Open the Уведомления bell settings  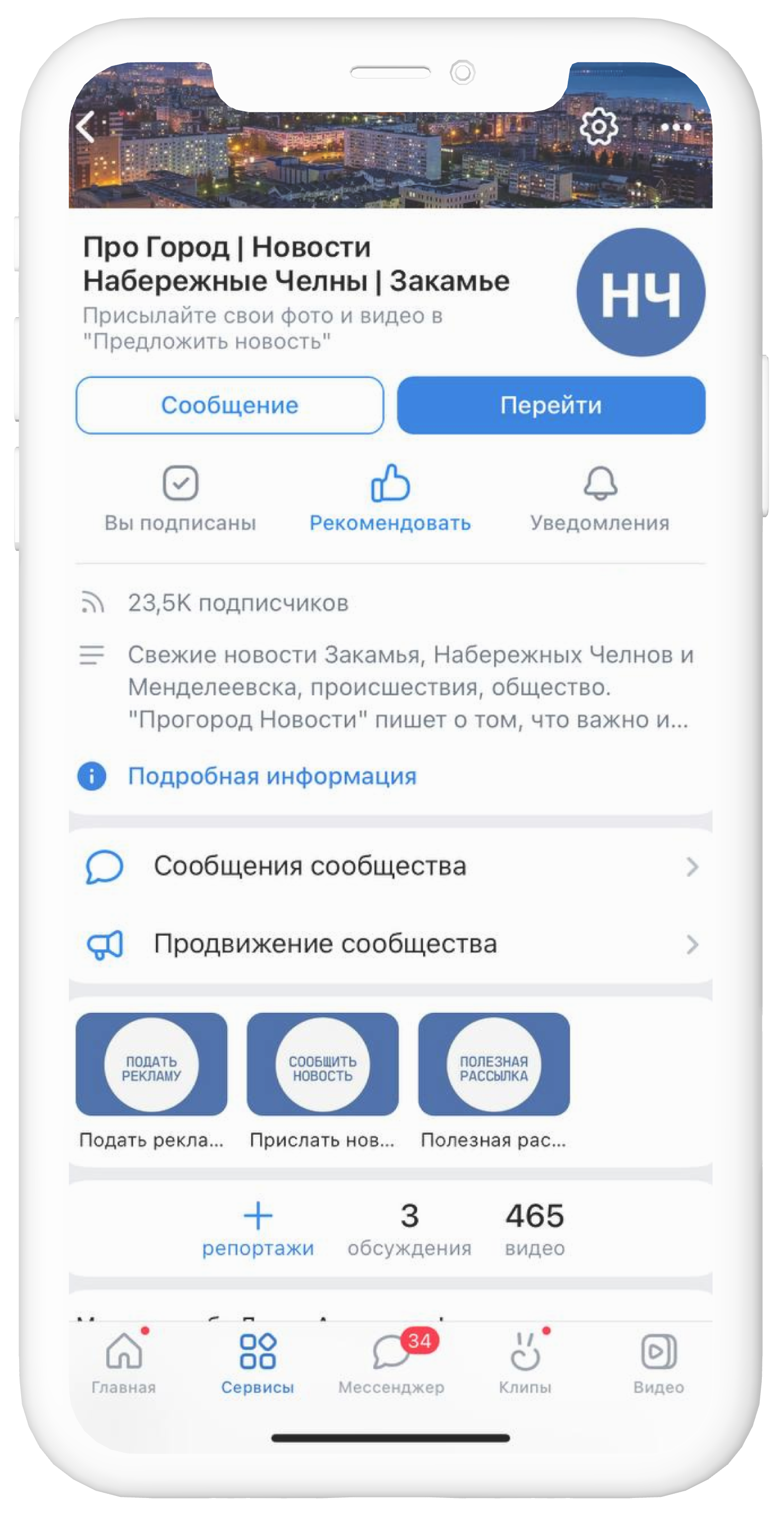point(600,498)
